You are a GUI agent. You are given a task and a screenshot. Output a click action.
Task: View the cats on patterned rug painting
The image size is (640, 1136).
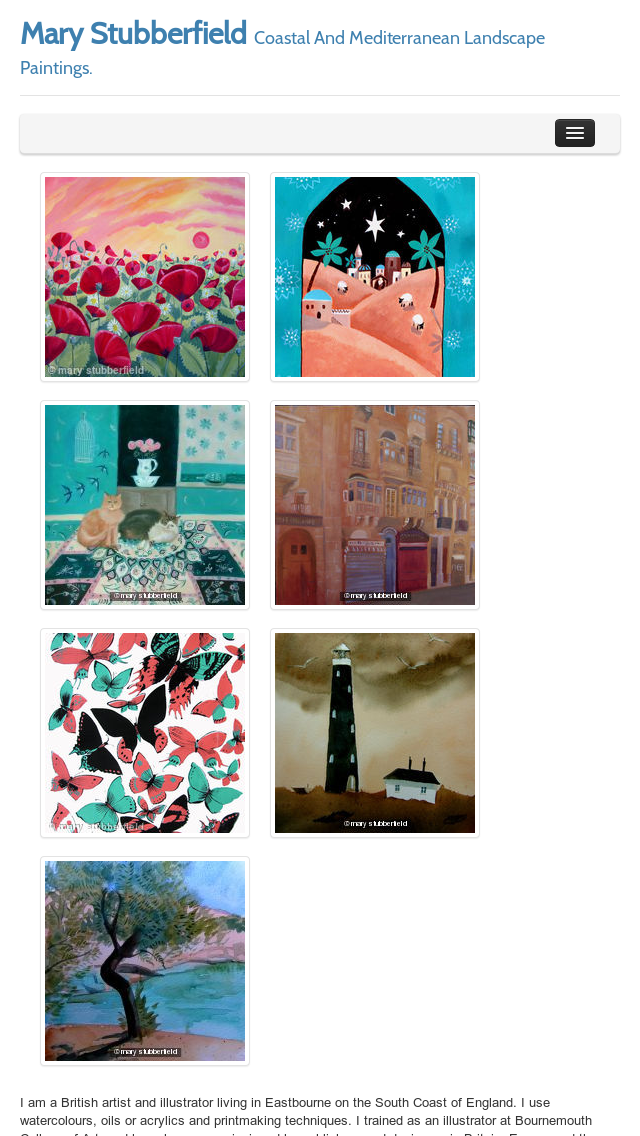pyautogui.click(x=145, y=505)
